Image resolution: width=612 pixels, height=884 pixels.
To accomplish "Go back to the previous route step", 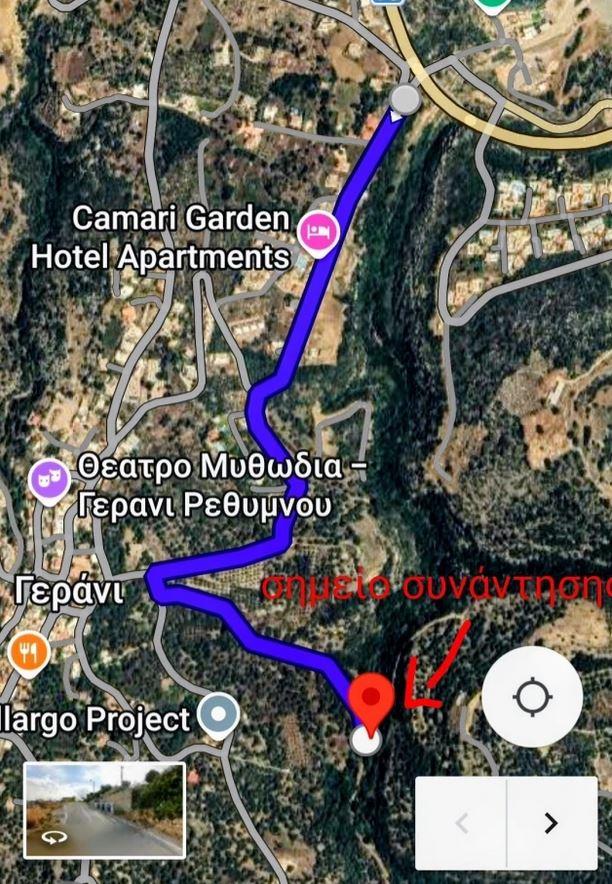I will (461, 823).
